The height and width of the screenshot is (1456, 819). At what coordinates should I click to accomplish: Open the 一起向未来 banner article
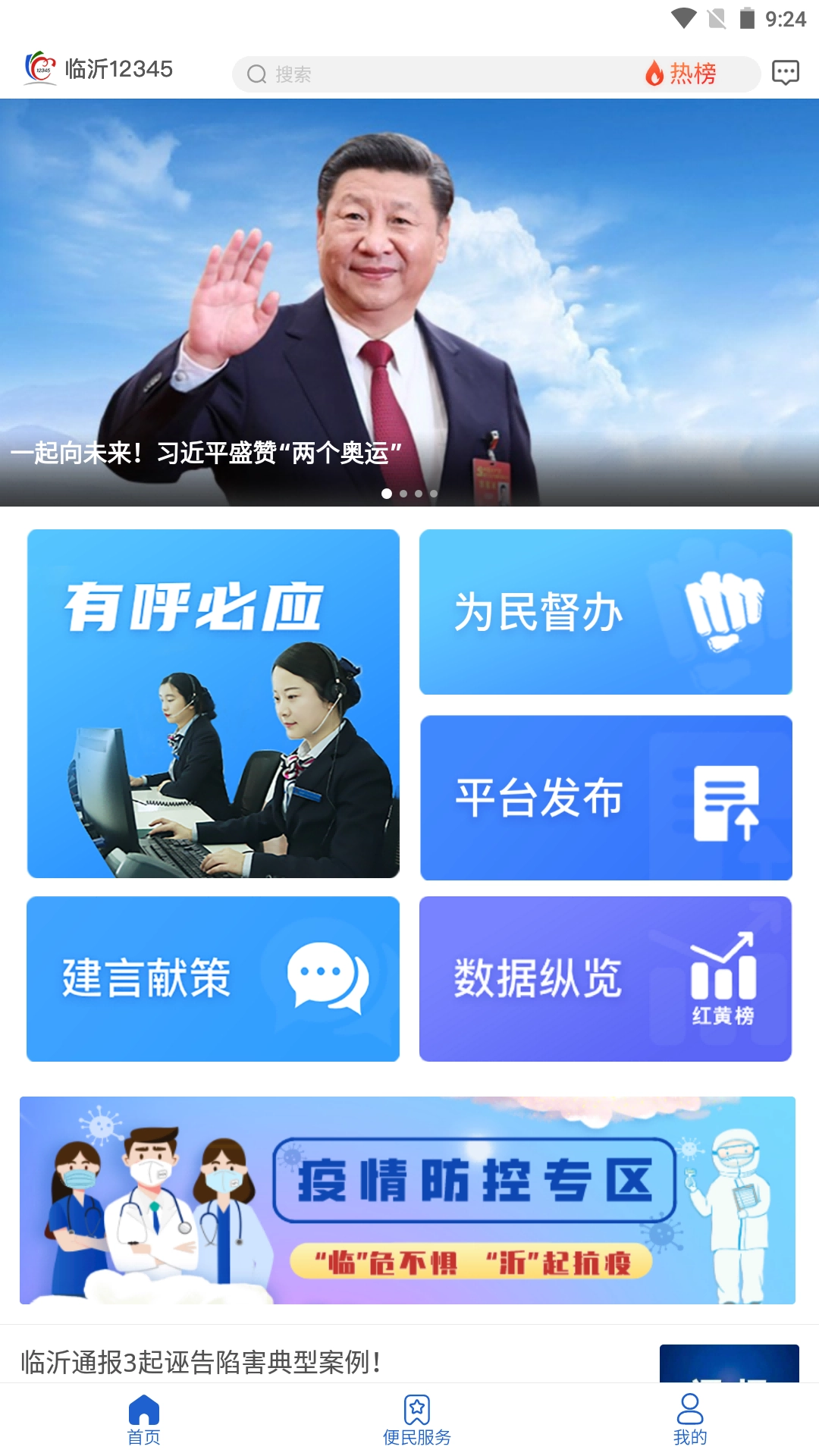coord(409,303)
